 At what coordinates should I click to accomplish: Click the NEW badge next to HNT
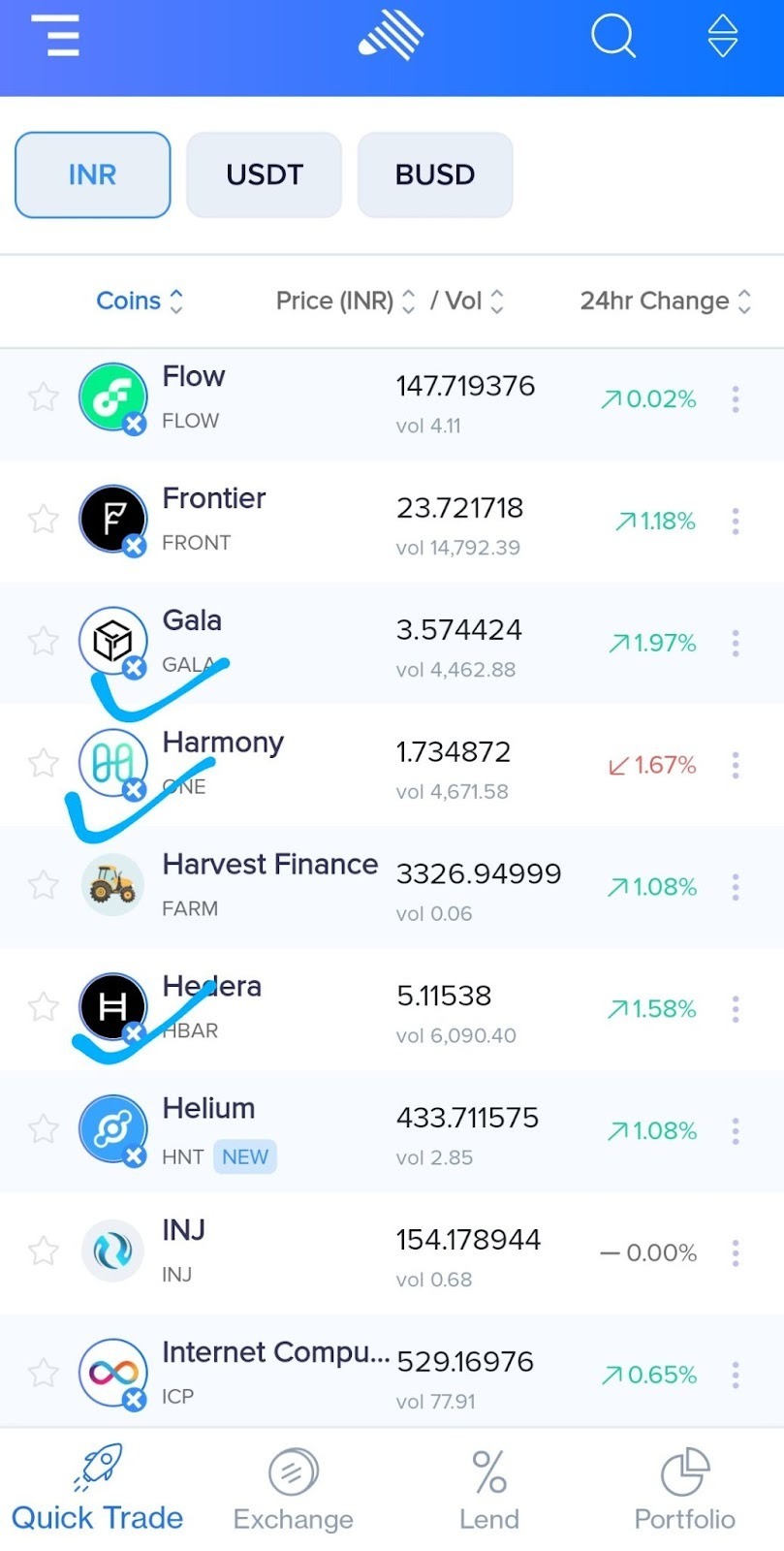point(244,1156)
